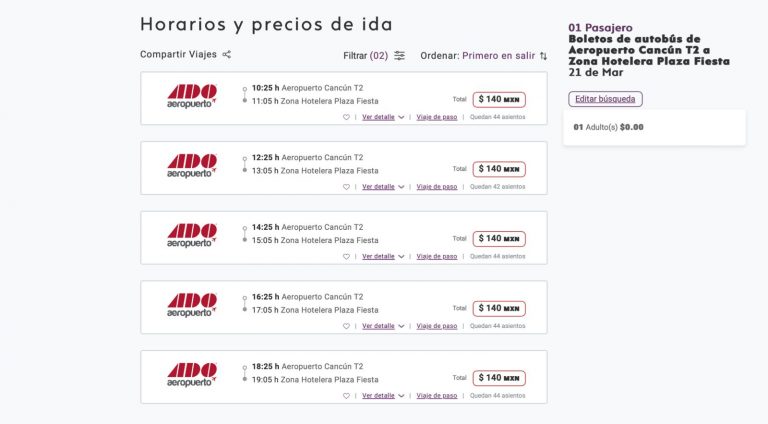Expand Ver detalle for the 12:25 h trip

tap(382, 187)
